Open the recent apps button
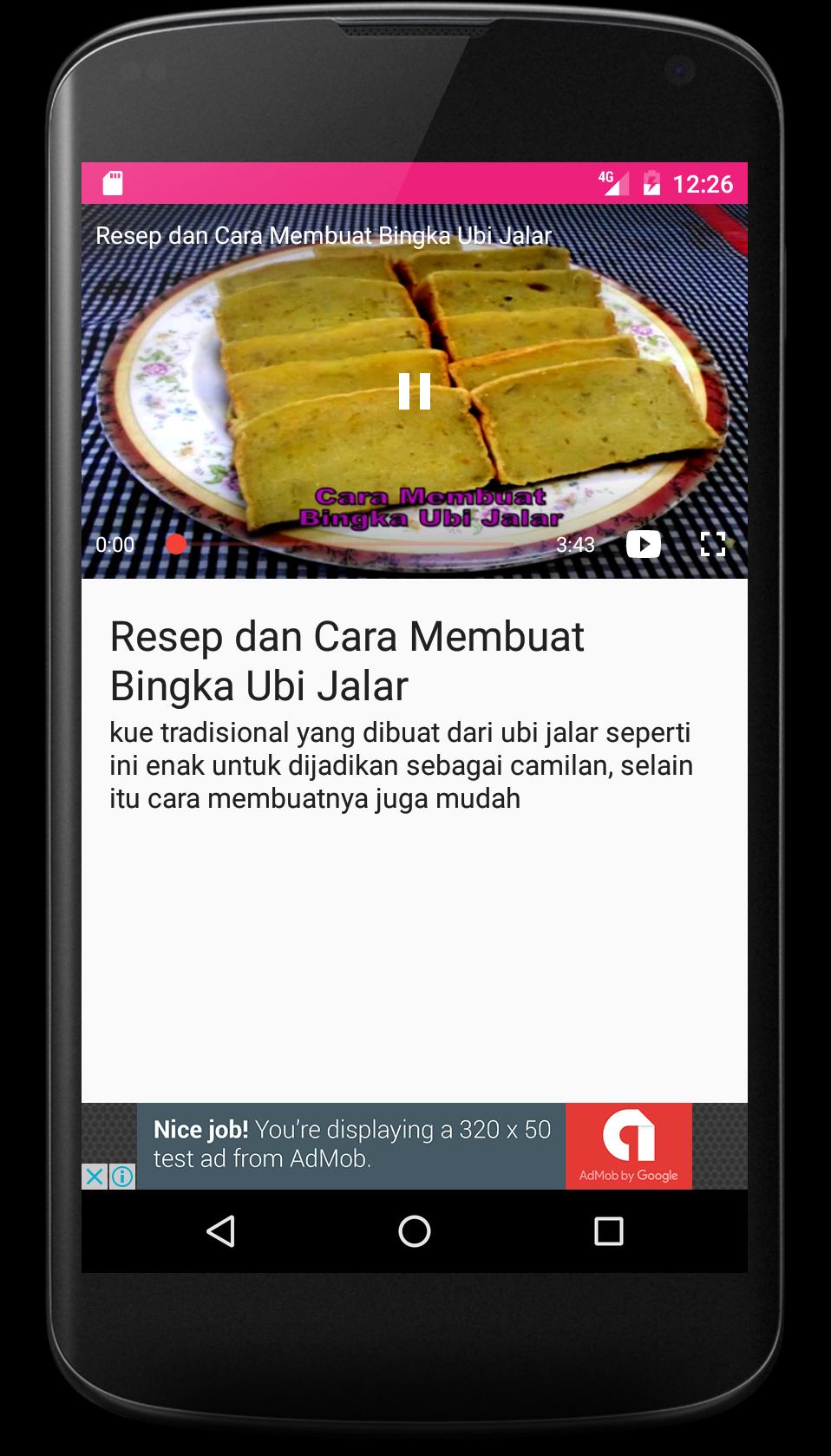831x1456 pixels. [x=608, y=1230]
